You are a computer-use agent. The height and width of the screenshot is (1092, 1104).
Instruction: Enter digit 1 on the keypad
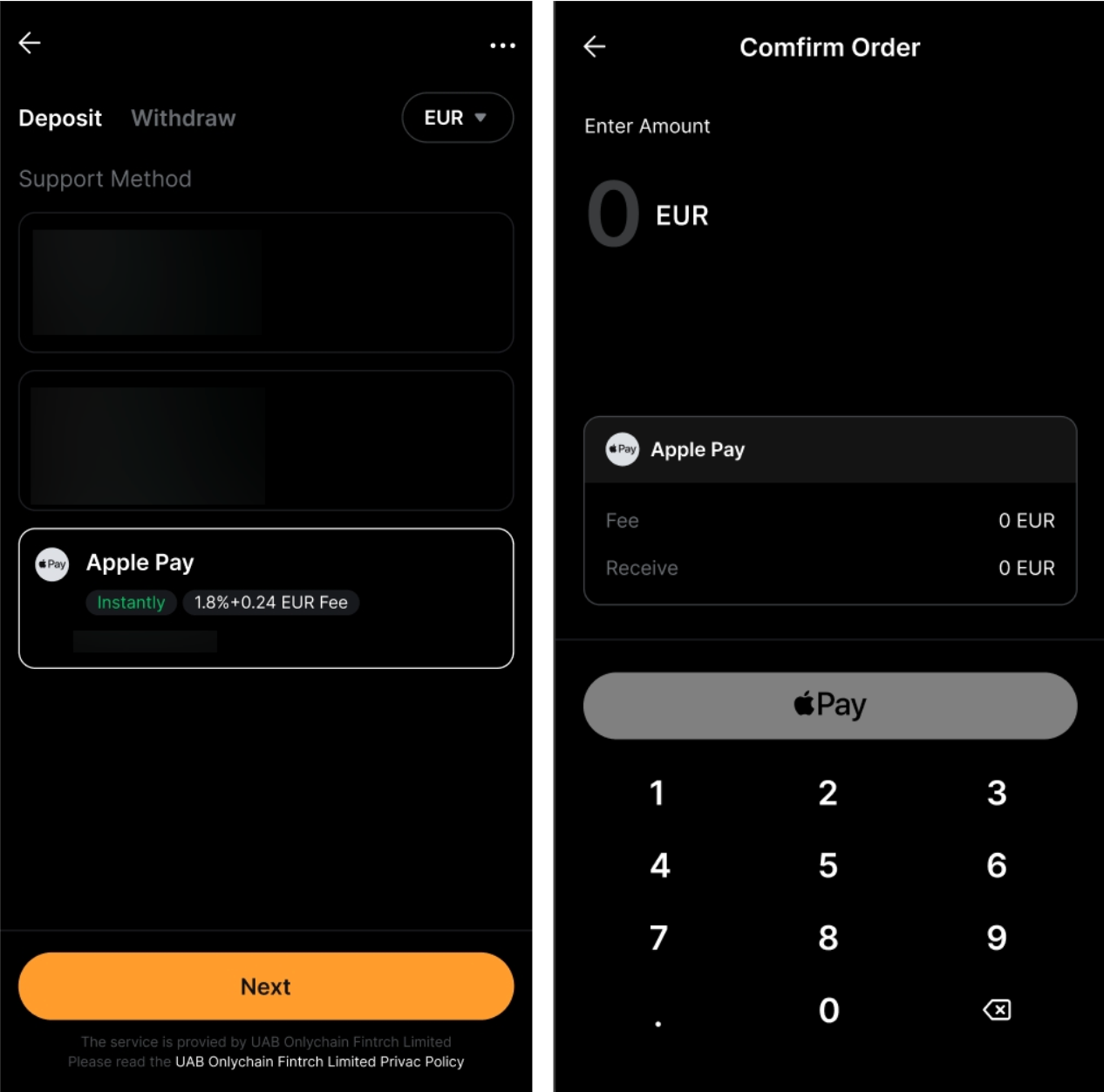coord(658,793)
